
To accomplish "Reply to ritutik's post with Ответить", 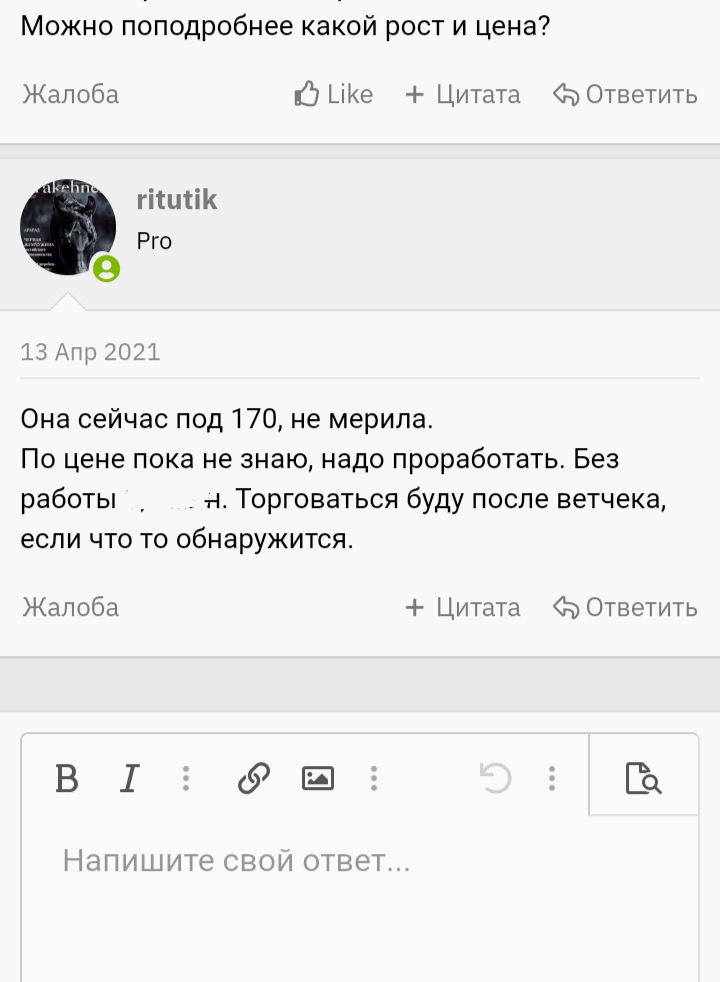I will [x=625, y=607].
